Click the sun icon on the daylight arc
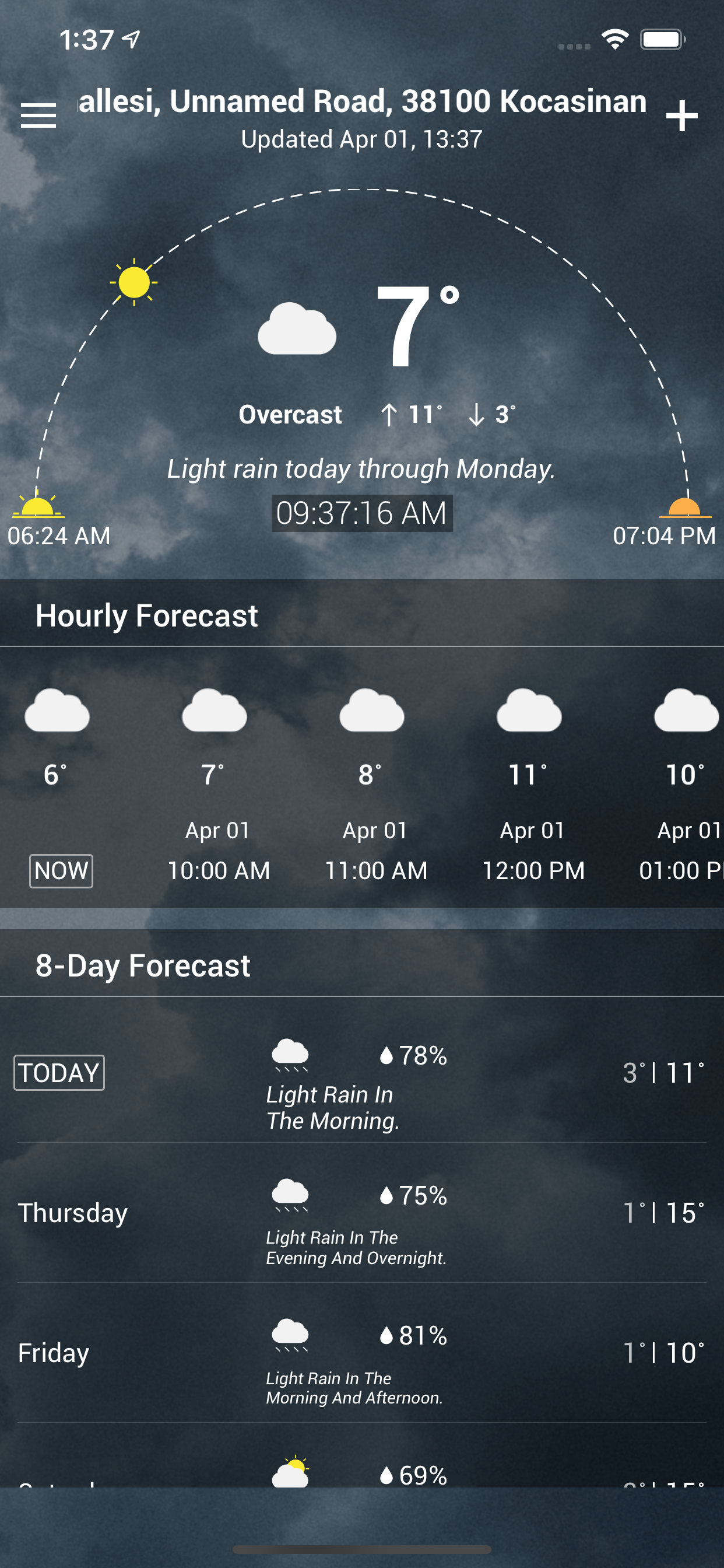 135,283
